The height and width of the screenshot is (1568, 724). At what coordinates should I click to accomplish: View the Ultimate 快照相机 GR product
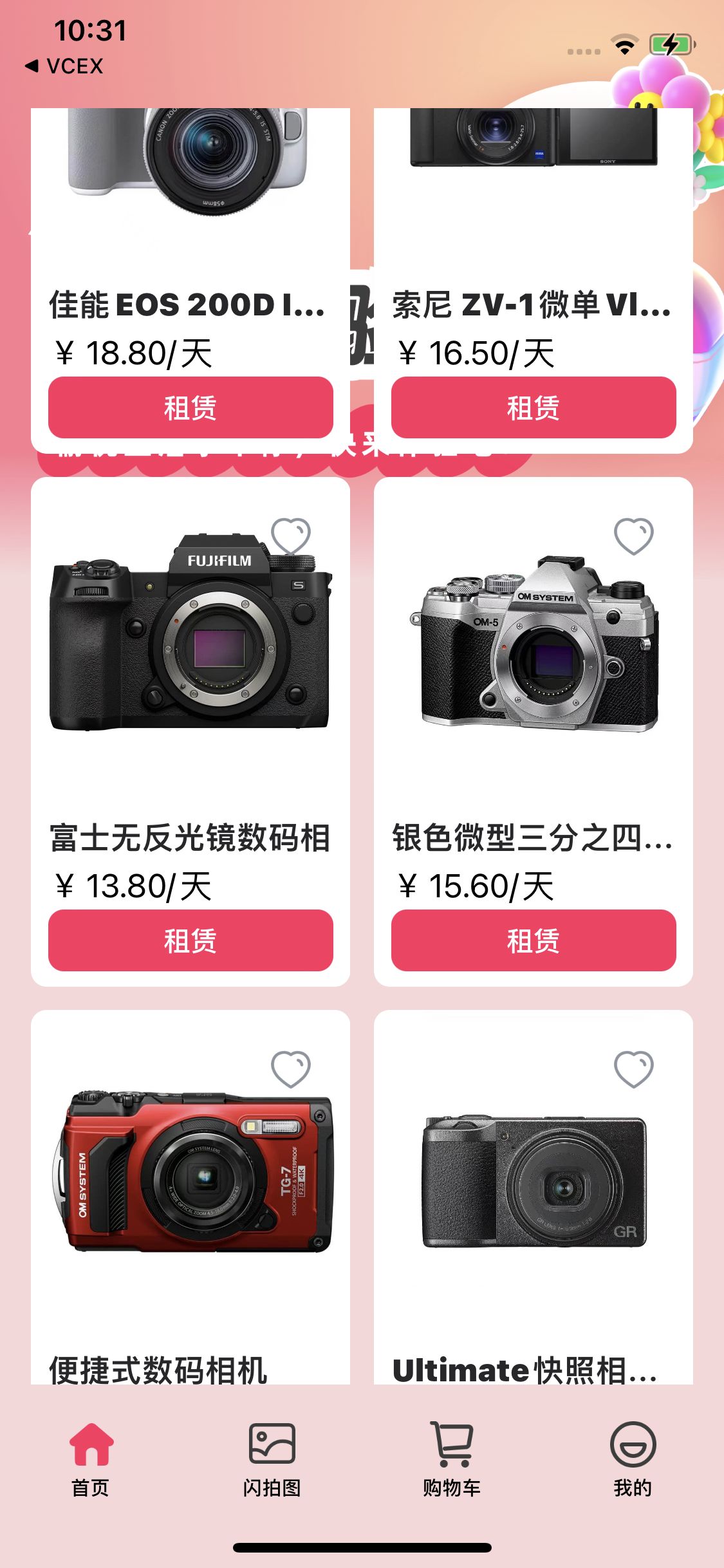tap(534, 1197)
